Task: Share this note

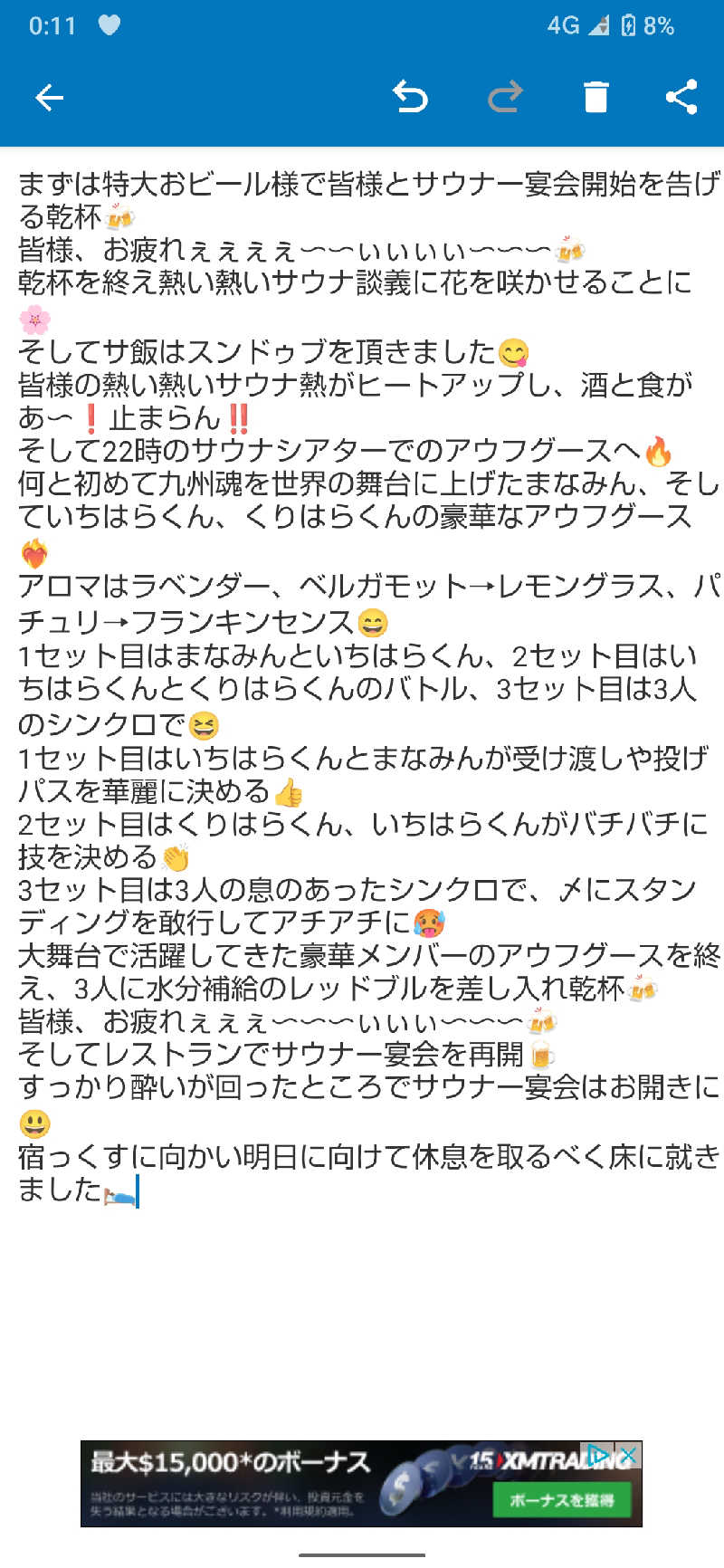Action: click(681, 97)
